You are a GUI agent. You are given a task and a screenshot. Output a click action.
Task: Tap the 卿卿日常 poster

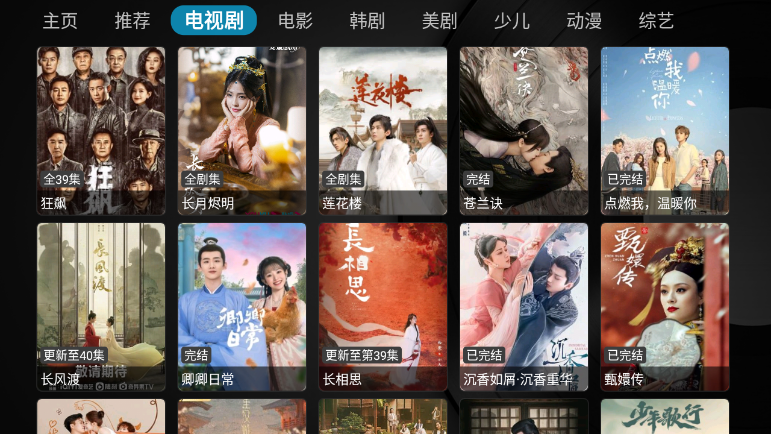click(242, 306)
